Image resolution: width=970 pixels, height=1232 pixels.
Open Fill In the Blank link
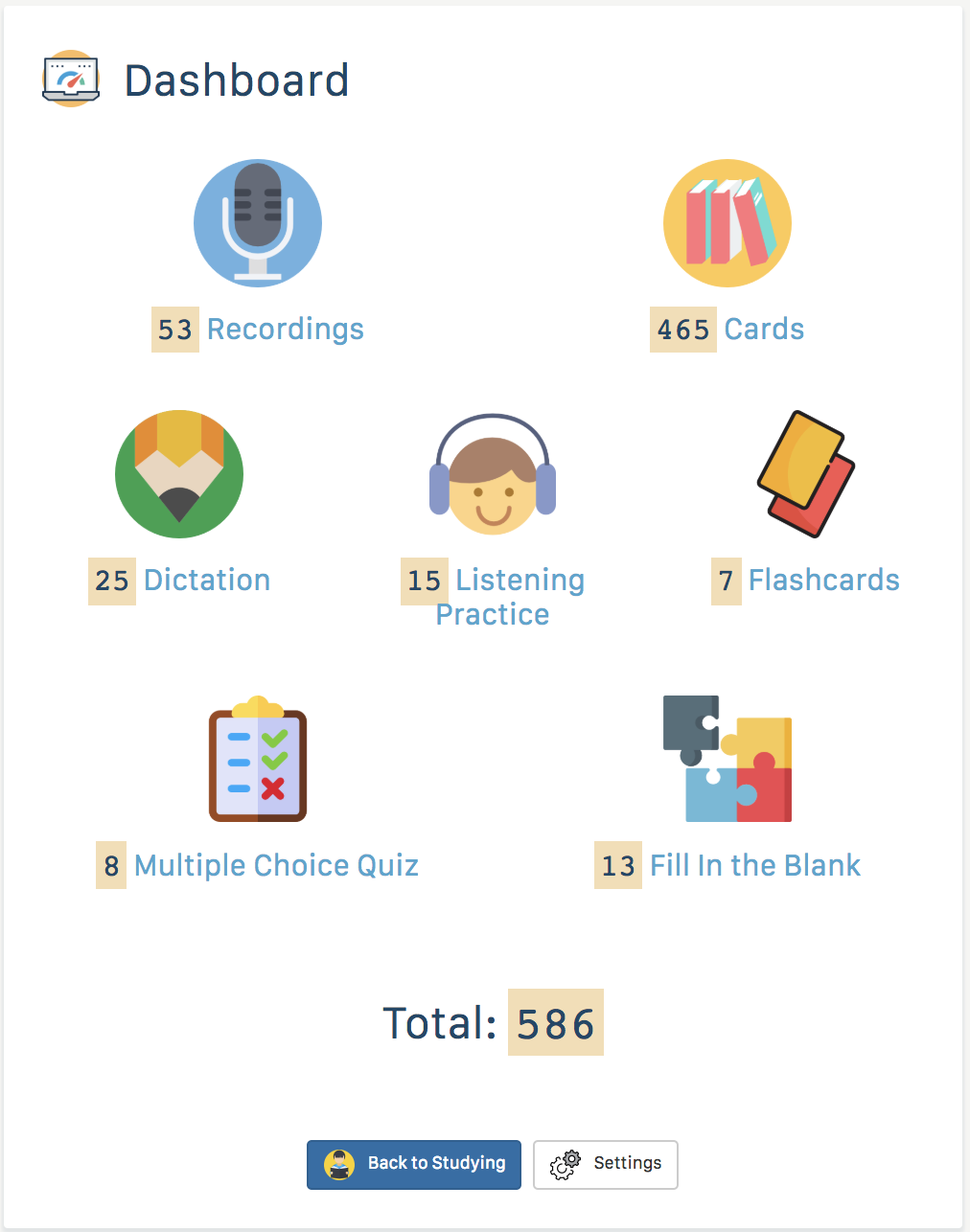pyautogui.click(x=754, y=866)
